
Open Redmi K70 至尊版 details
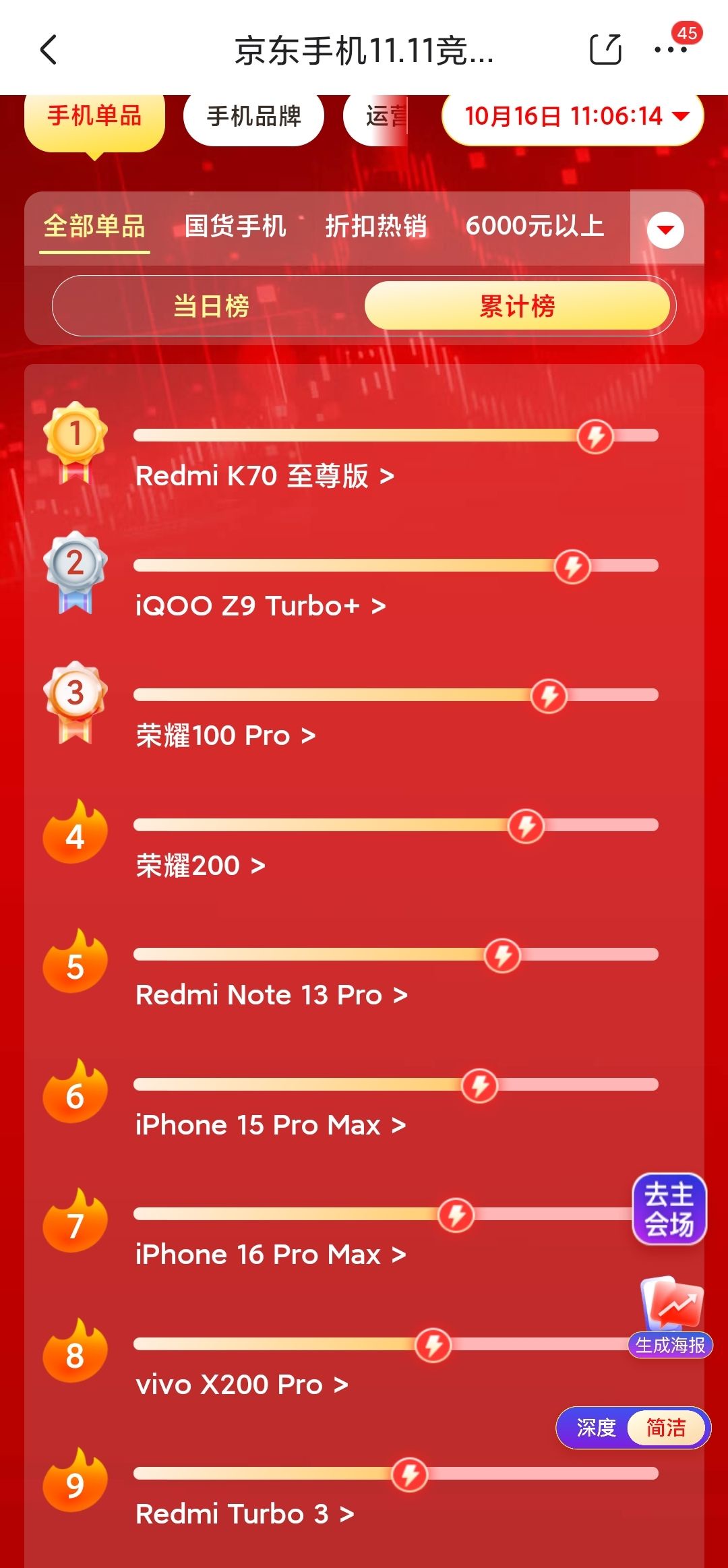(264, 476)
